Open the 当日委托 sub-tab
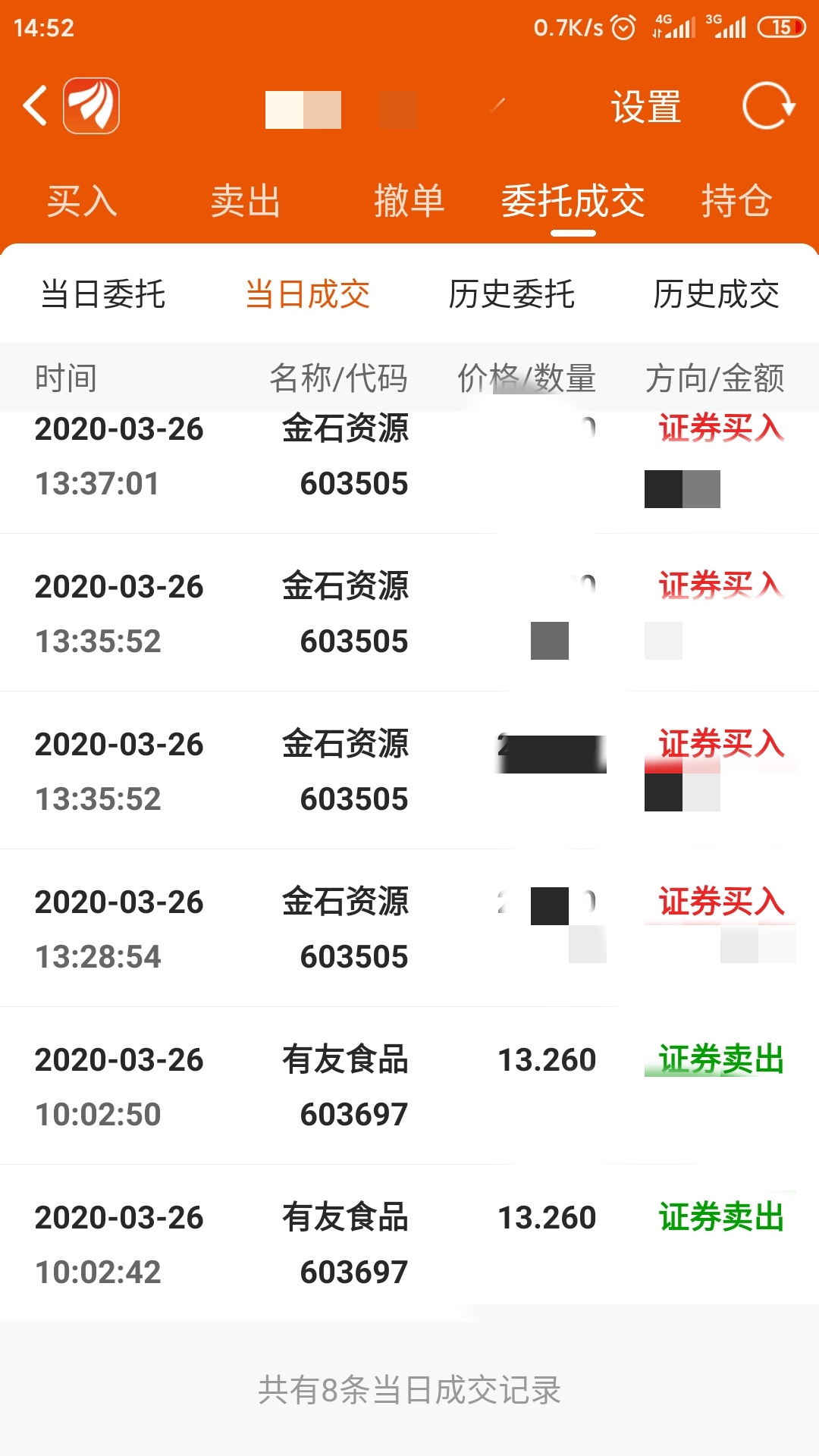The width and height of the screenshot is (819, 1456). pos(102,294)
